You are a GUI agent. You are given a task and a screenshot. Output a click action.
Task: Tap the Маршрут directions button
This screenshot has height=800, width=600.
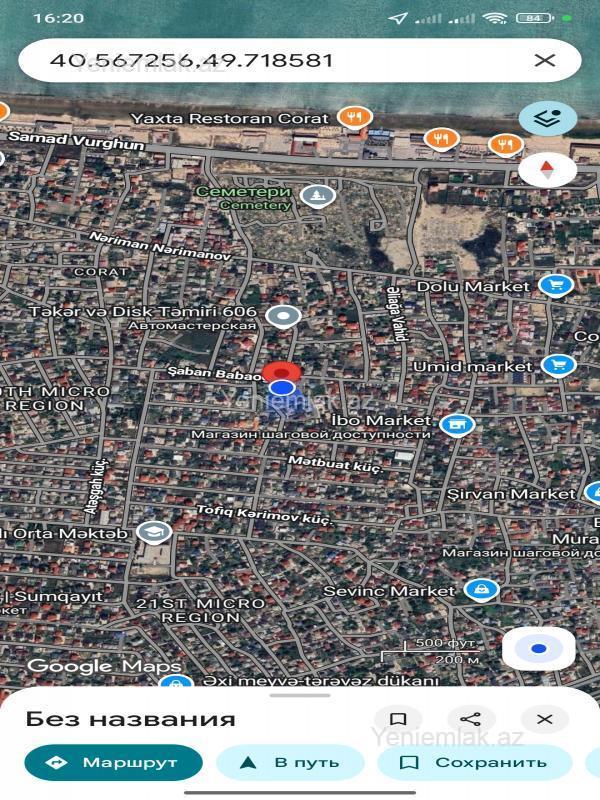tap(113, 762)
